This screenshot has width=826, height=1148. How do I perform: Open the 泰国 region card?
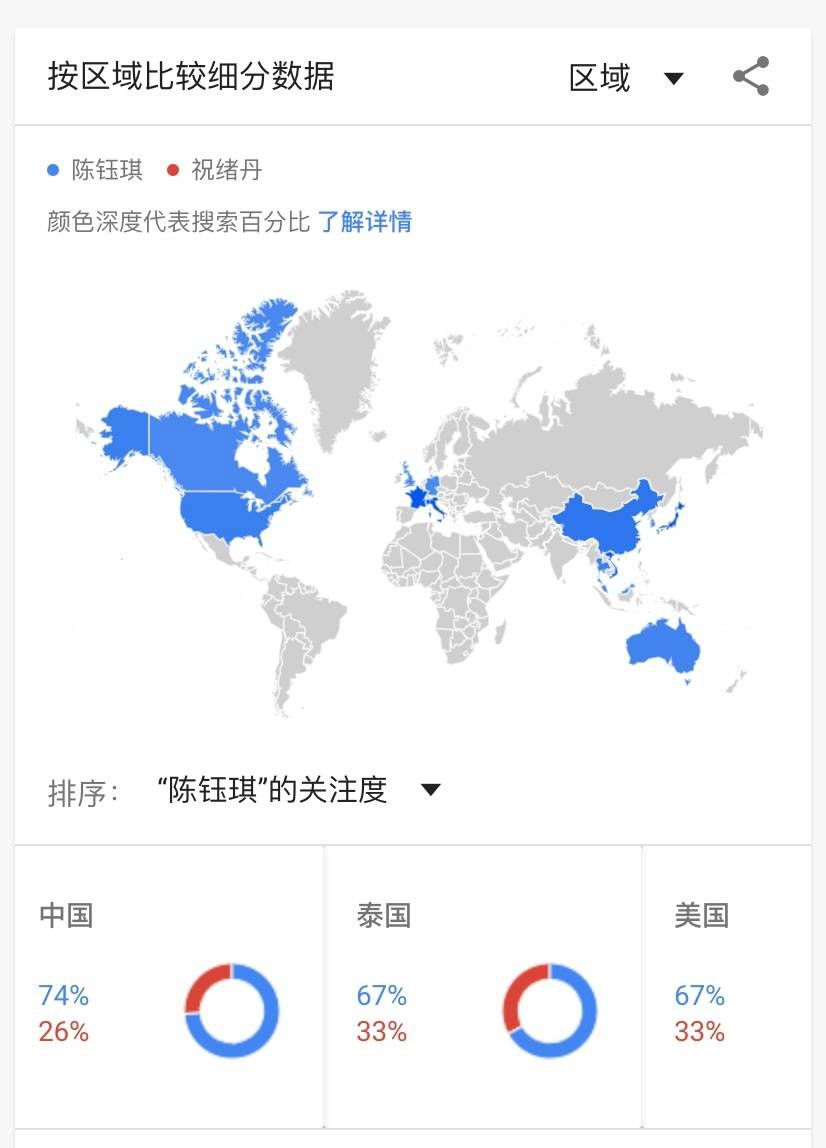pos(483,986)
